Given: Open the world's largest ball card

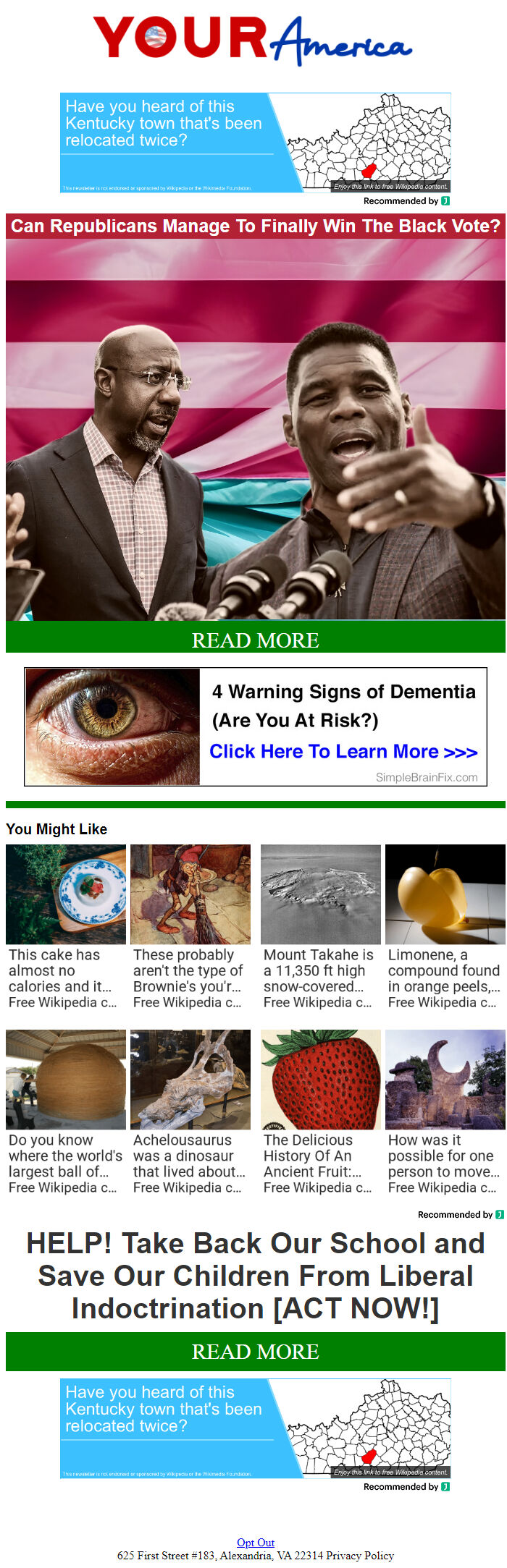Looking at the screenshot, I should tap(65, 1111).
